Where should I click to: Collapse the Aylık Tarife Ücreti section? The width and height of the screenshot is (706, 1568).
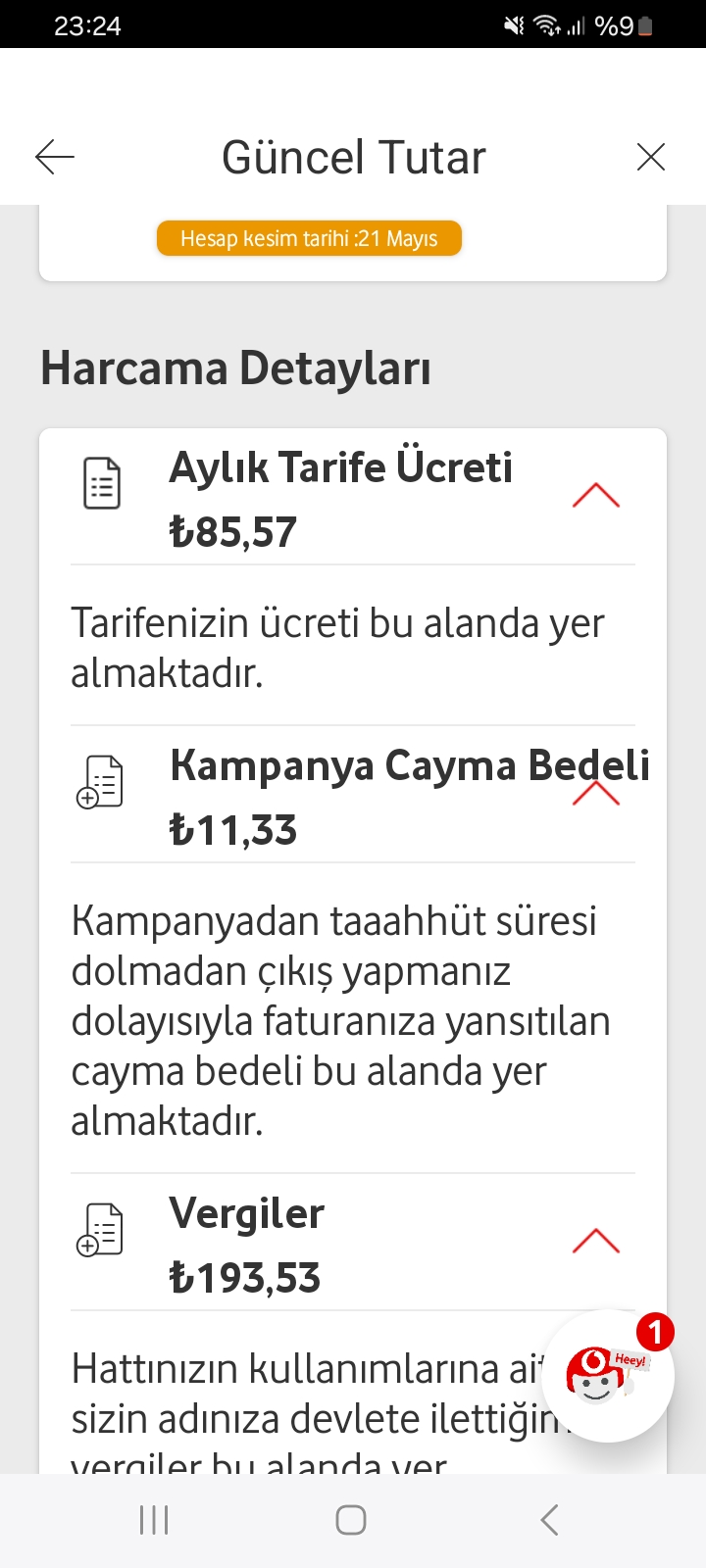(596, 496)
